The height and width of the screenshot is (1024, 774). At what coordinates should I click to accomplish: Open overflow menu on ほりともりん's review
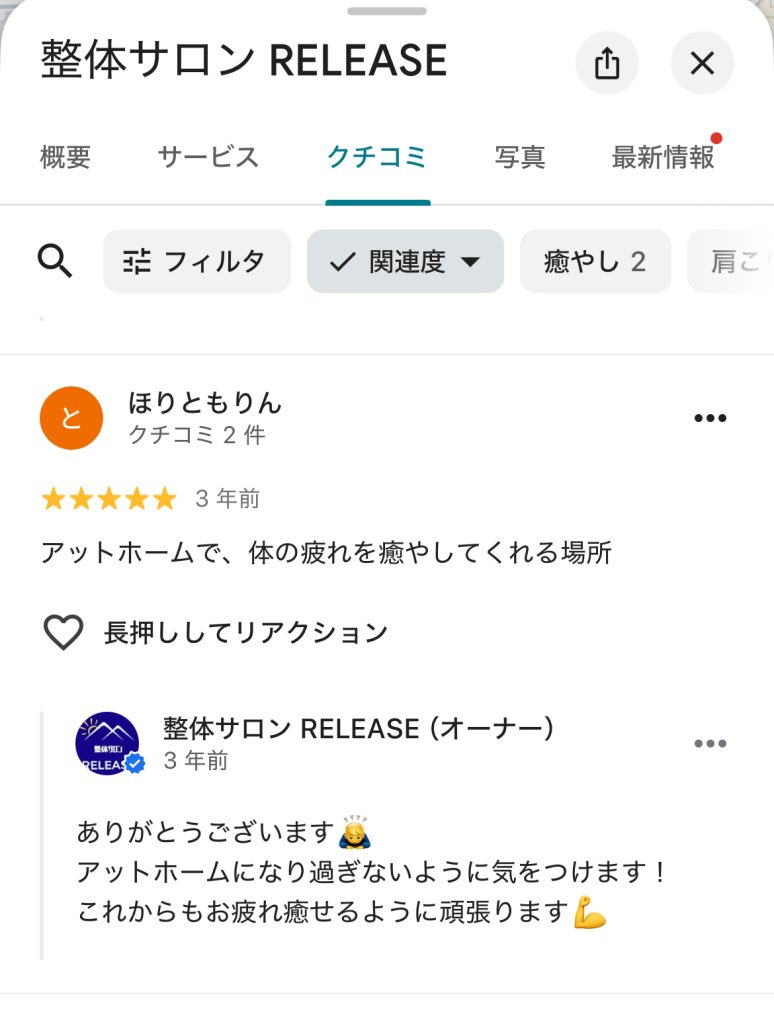click(710, 418)
